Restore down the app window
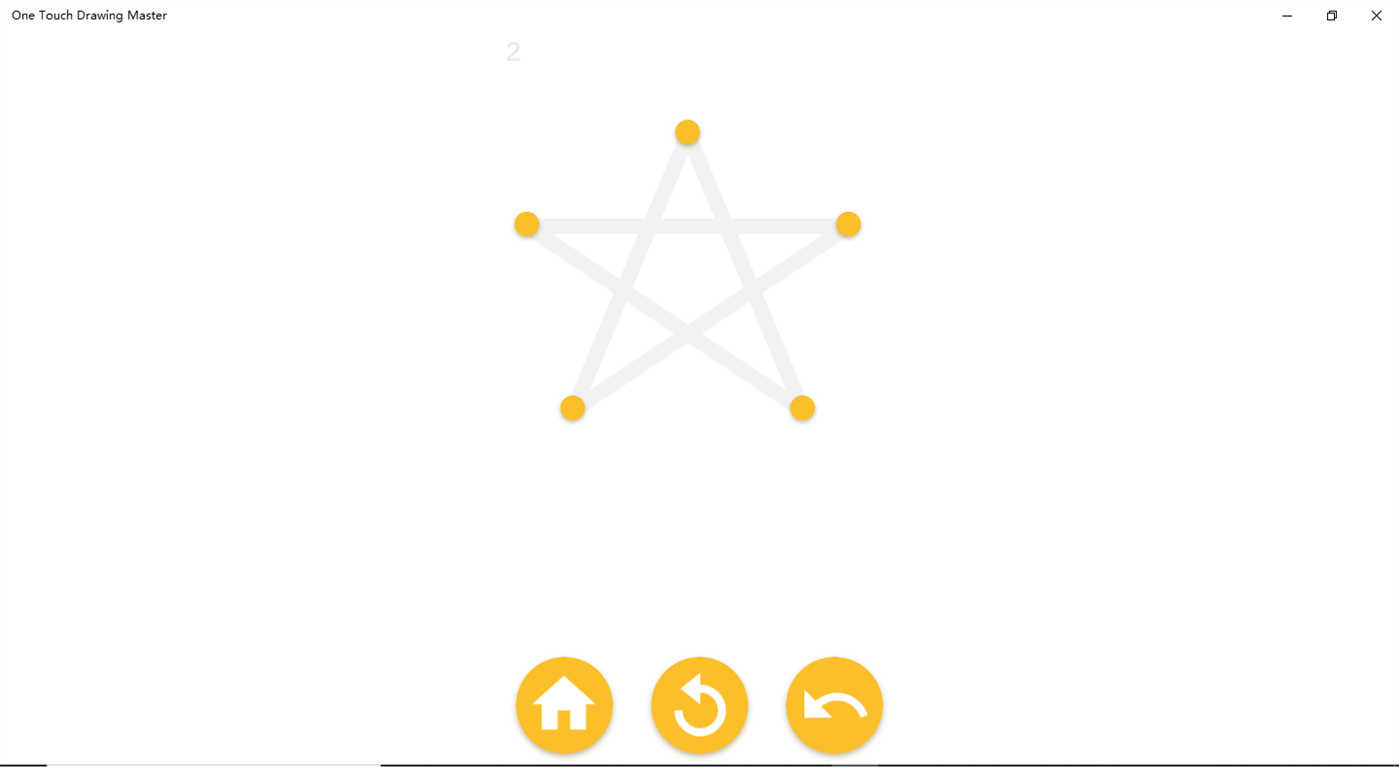Viewport: 1399px width, 767px height. [1332, 16]
